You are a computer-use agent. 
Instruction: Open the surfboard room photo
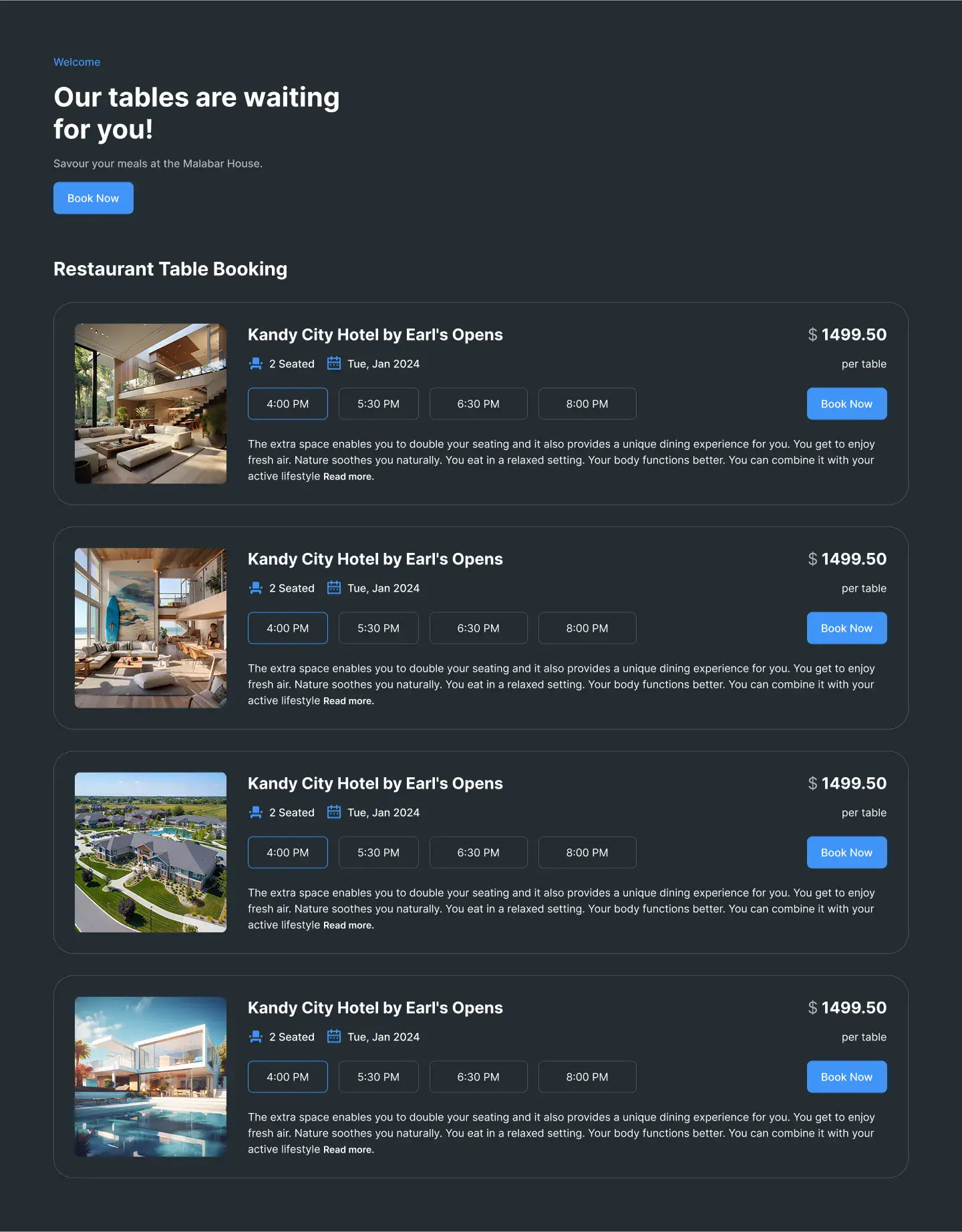pos(150,628)
